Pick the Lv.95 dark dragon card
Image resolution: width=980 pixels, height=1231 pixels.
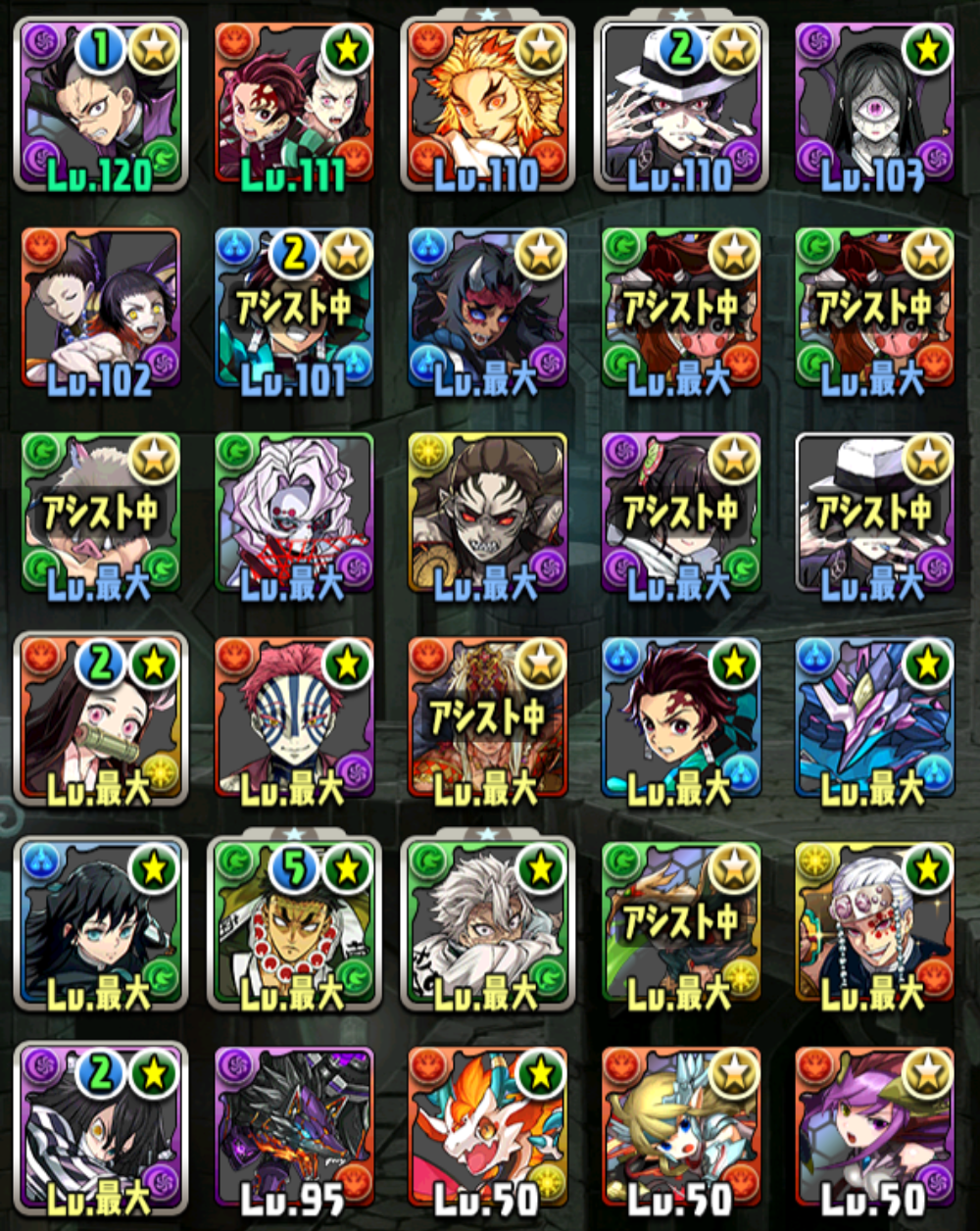coord(294,1127)
